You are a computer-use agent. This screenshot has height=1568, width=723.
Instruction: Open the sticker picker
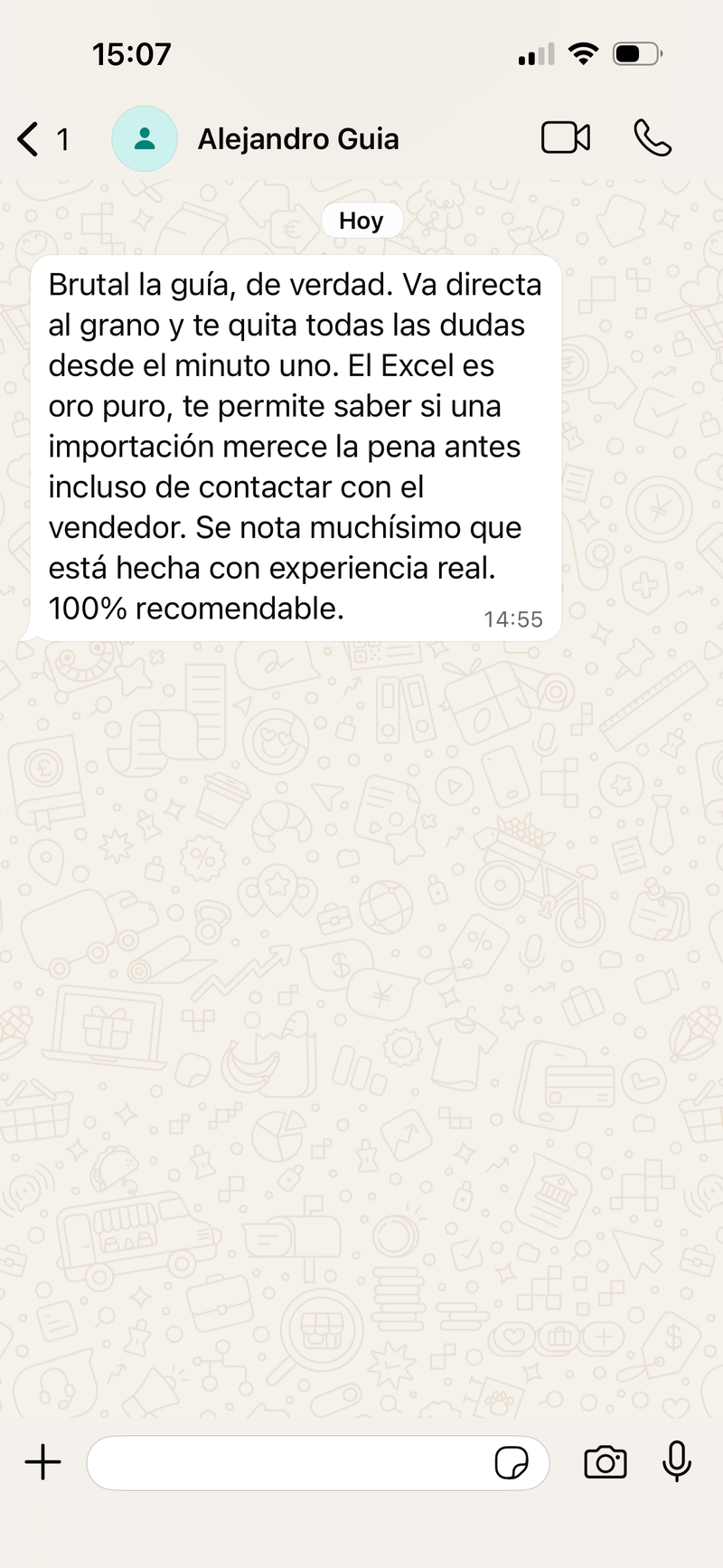pyautogui.click(x=512, y=1462)
